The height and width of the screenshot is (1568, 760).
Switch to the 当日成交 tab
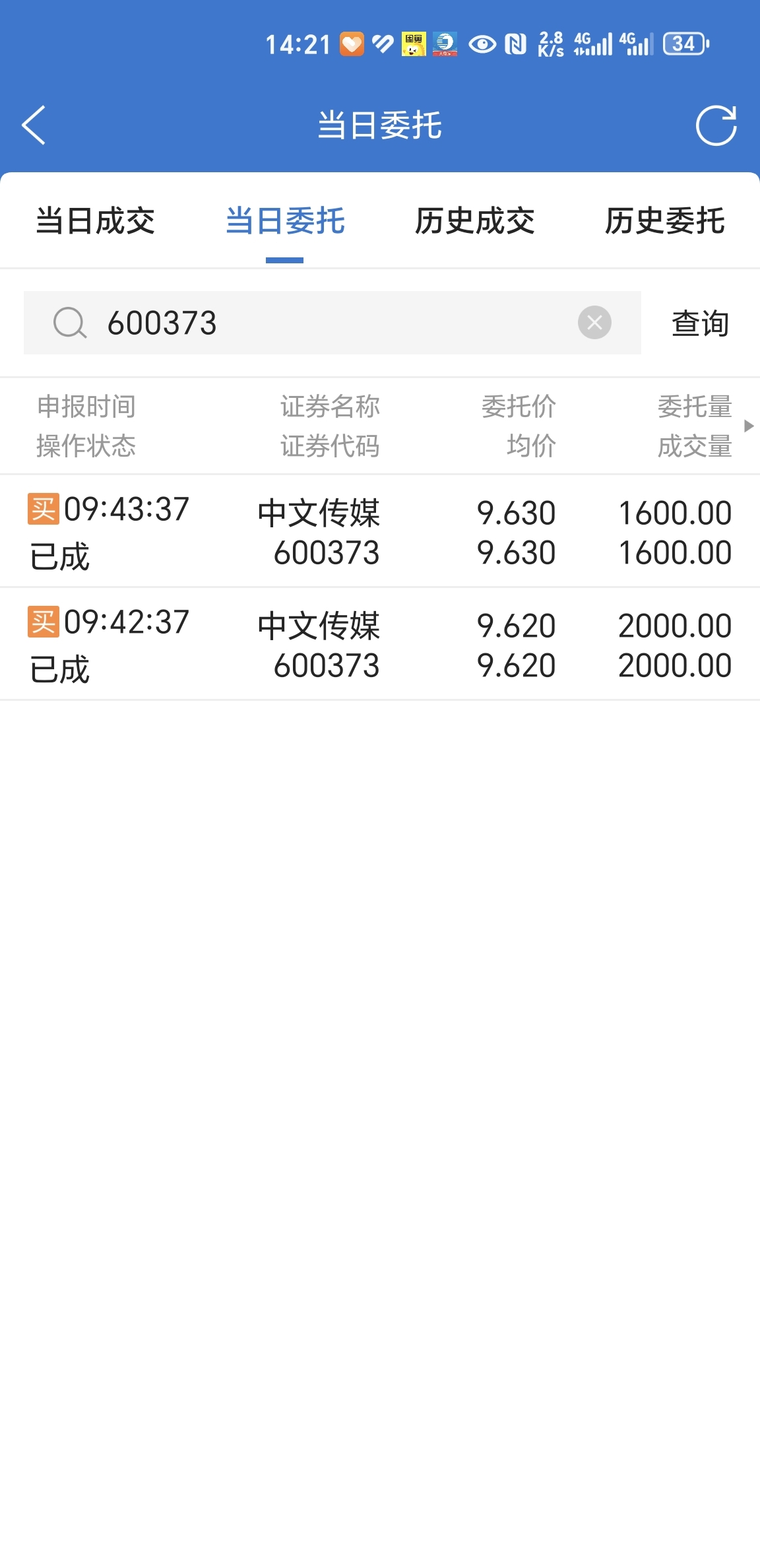click(x=95, y=220)
